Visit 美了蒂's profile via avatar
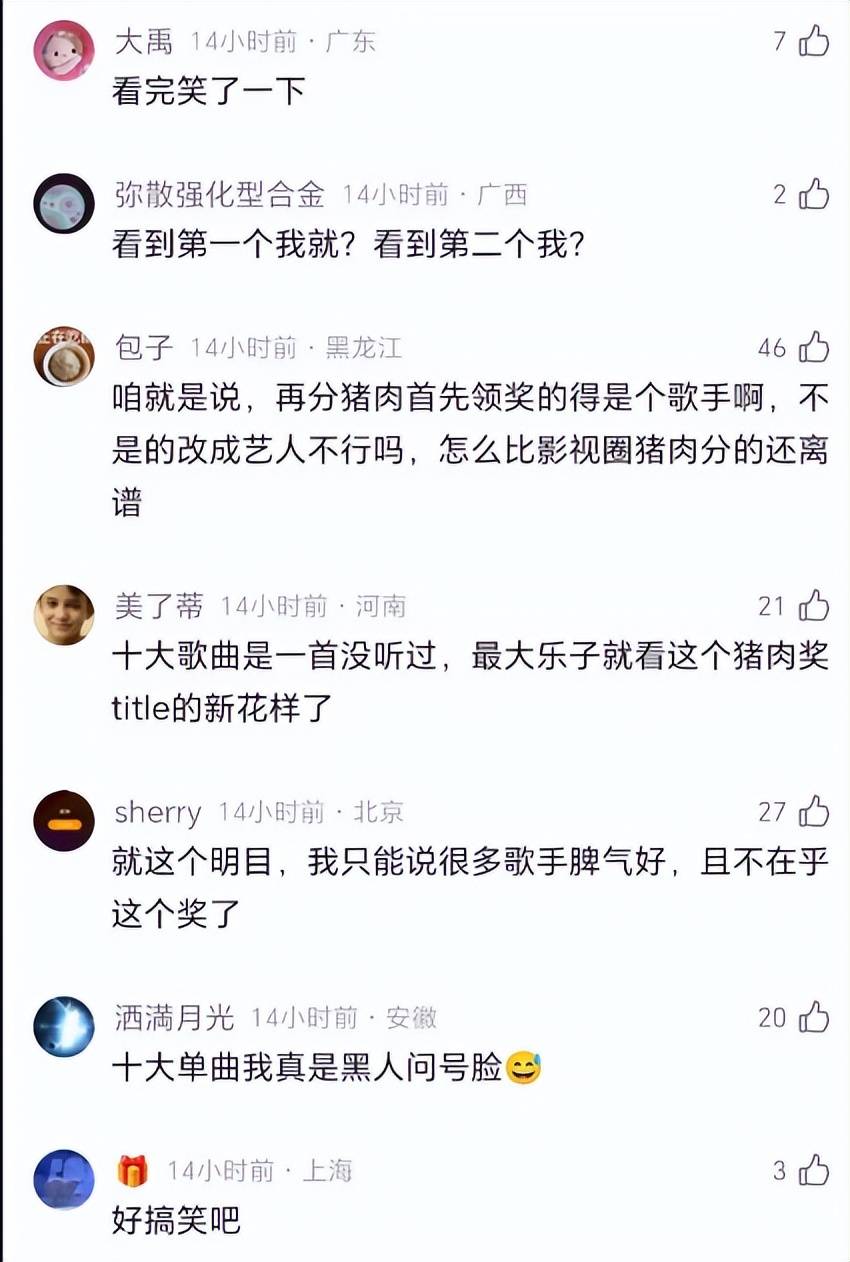 point(64,614)
